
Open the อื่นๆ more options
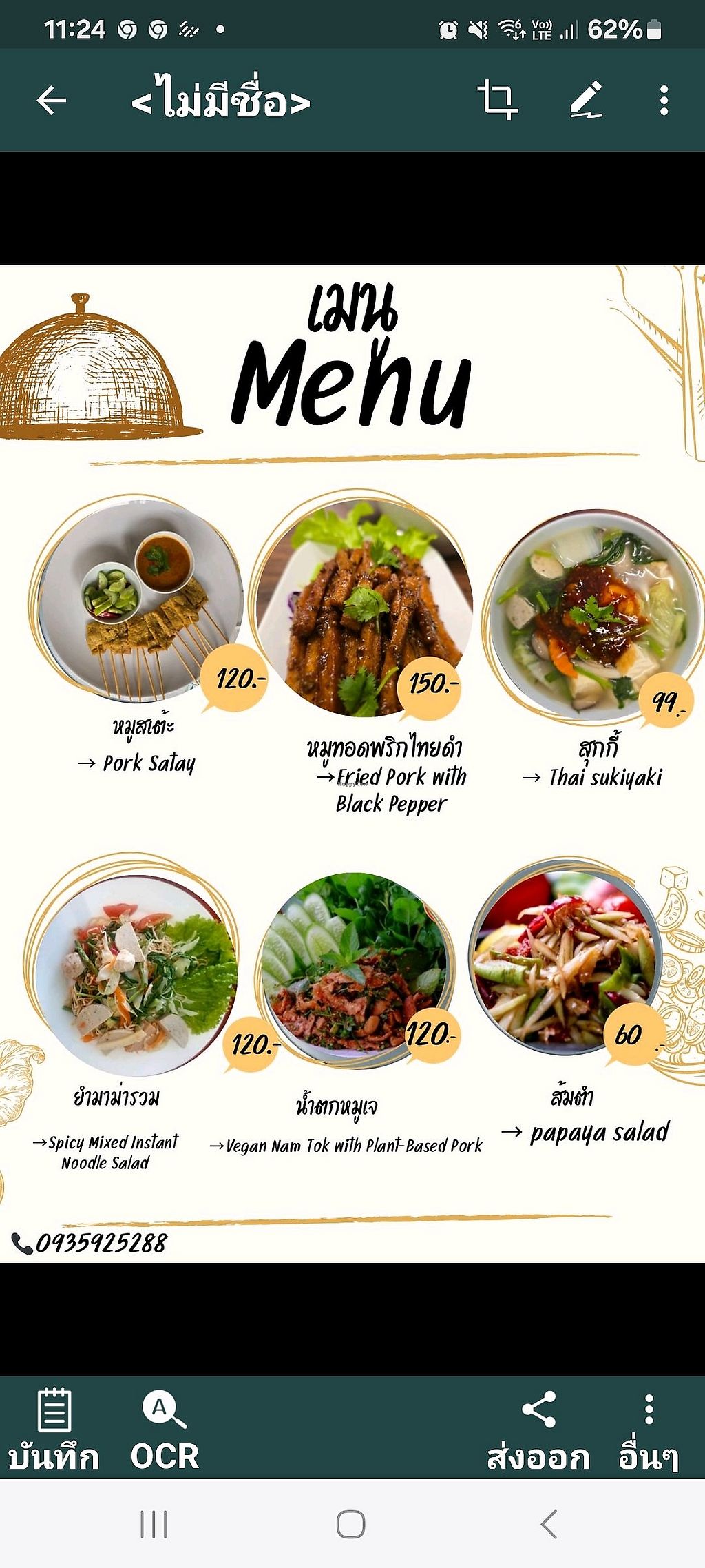click(649, 1428)
